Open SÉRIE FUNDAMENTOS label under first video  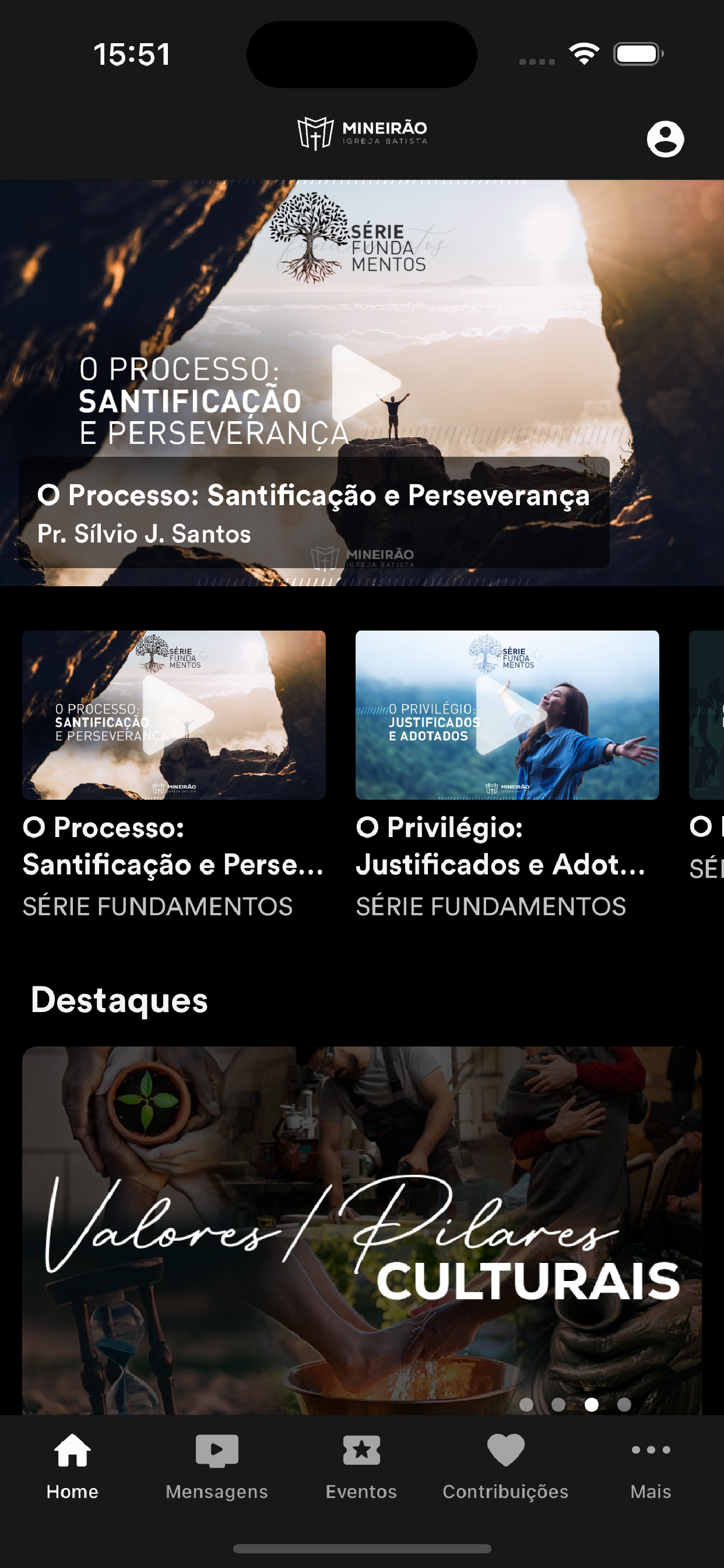coord(158,907)
